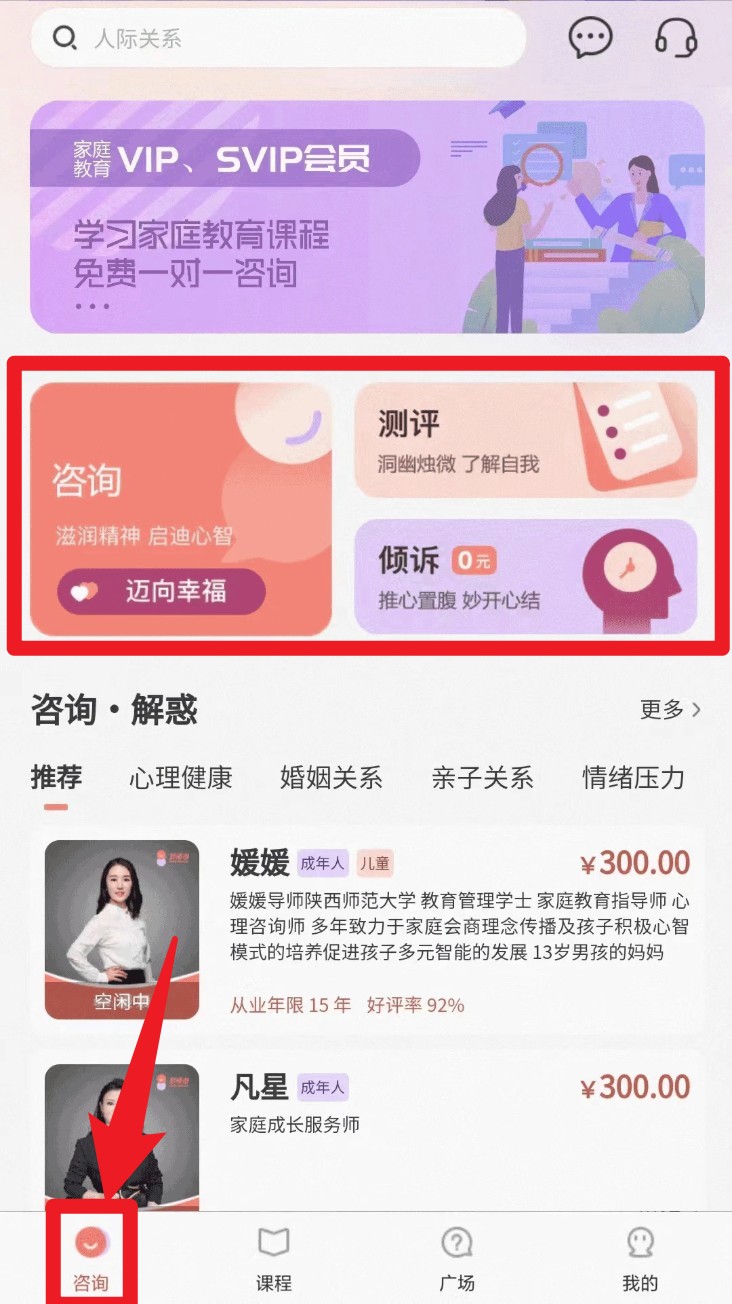Open the VIP、SVIP会员 banner

[366, 216]
